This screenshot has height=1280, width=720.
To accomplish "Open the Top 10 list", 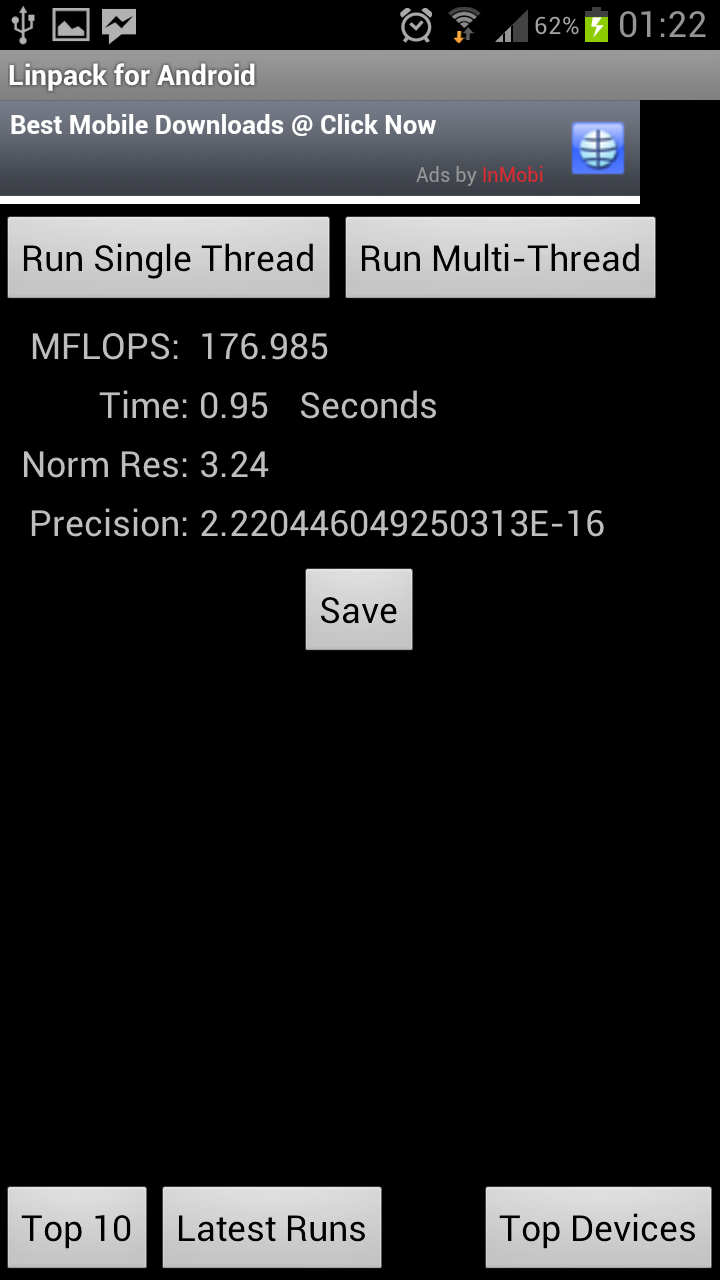I will pyautogui.click(x=77, y=1228).
